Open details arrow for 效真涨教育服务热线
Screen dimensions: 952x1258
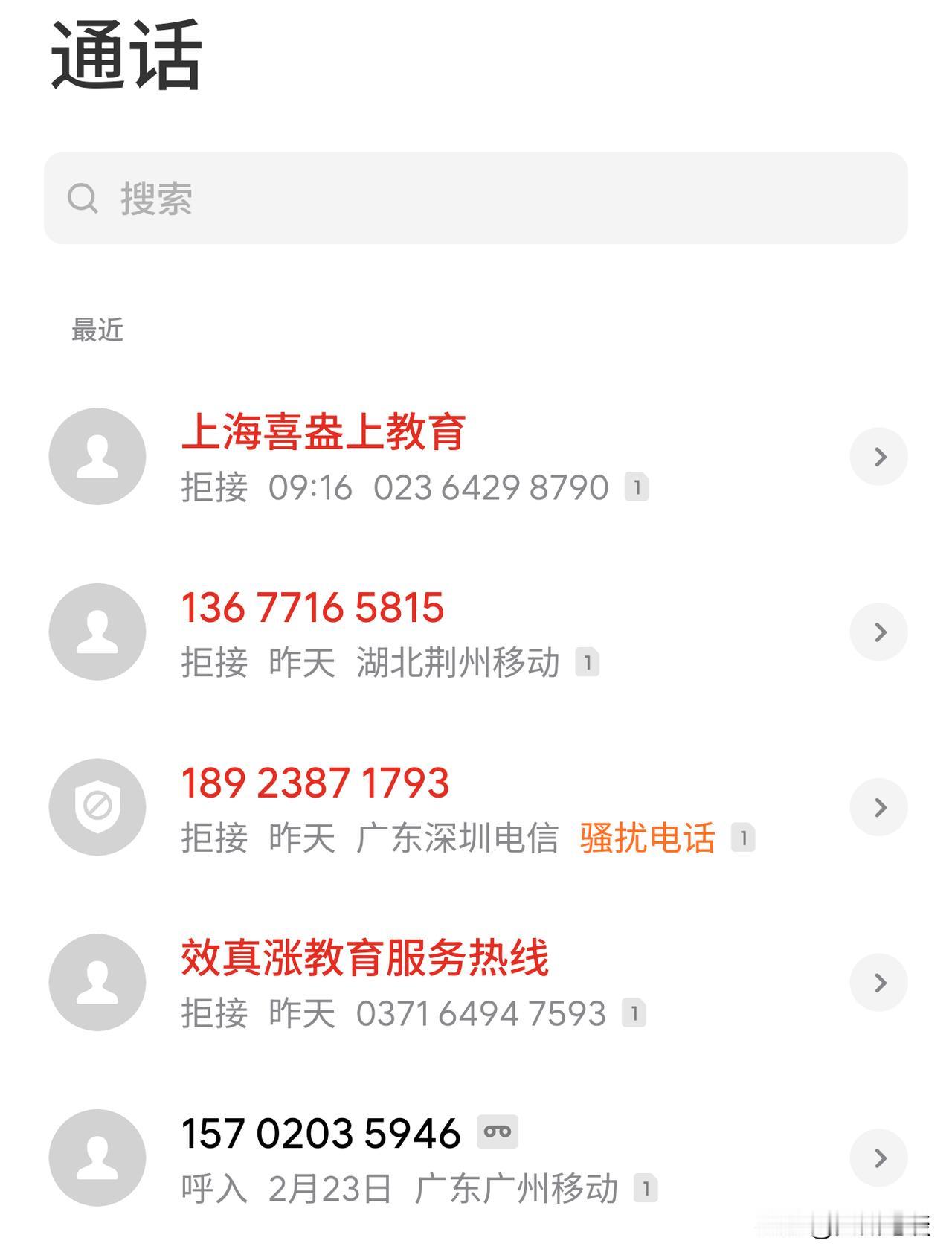pos(881,983)
